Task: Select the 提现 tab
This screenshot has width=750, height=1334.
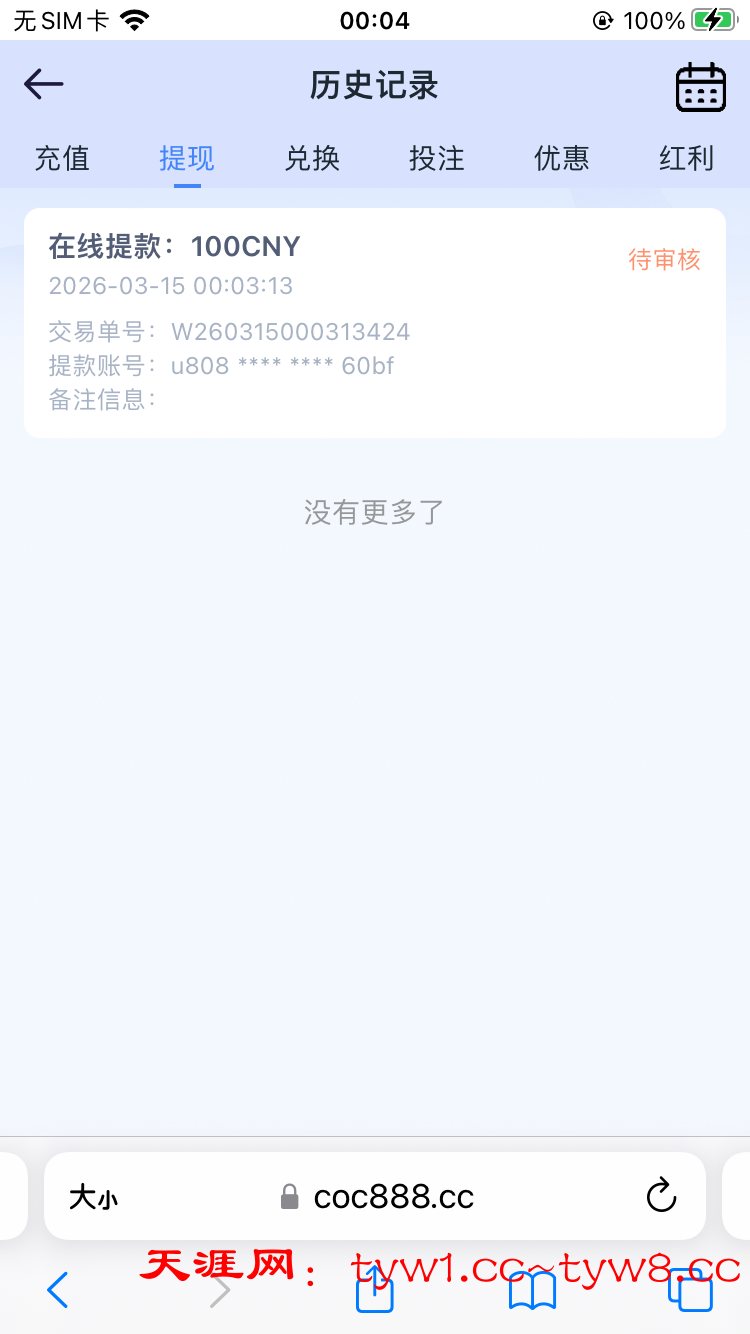Action: tap(187, 158)
